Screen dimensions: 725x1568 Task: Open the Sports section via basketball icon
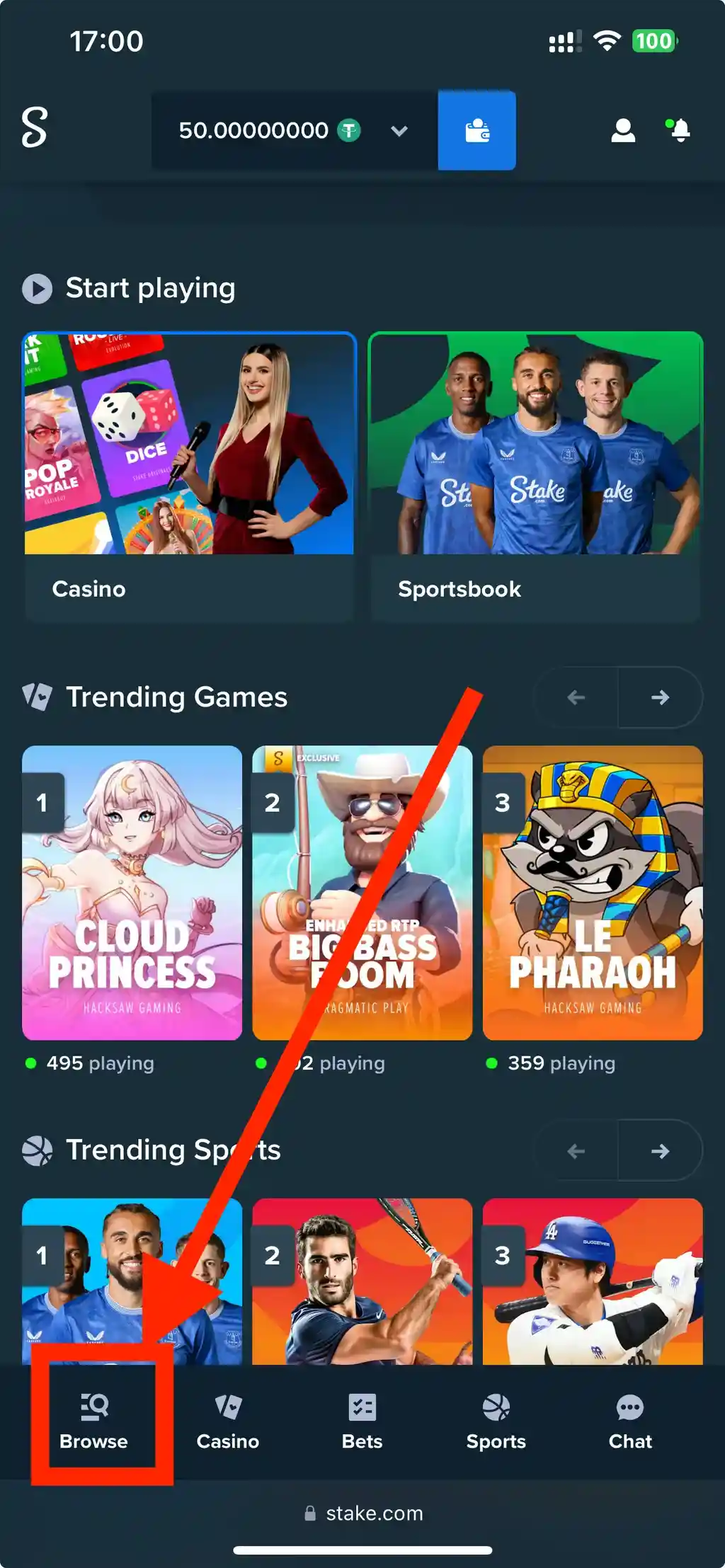(x=496, y=1419)
